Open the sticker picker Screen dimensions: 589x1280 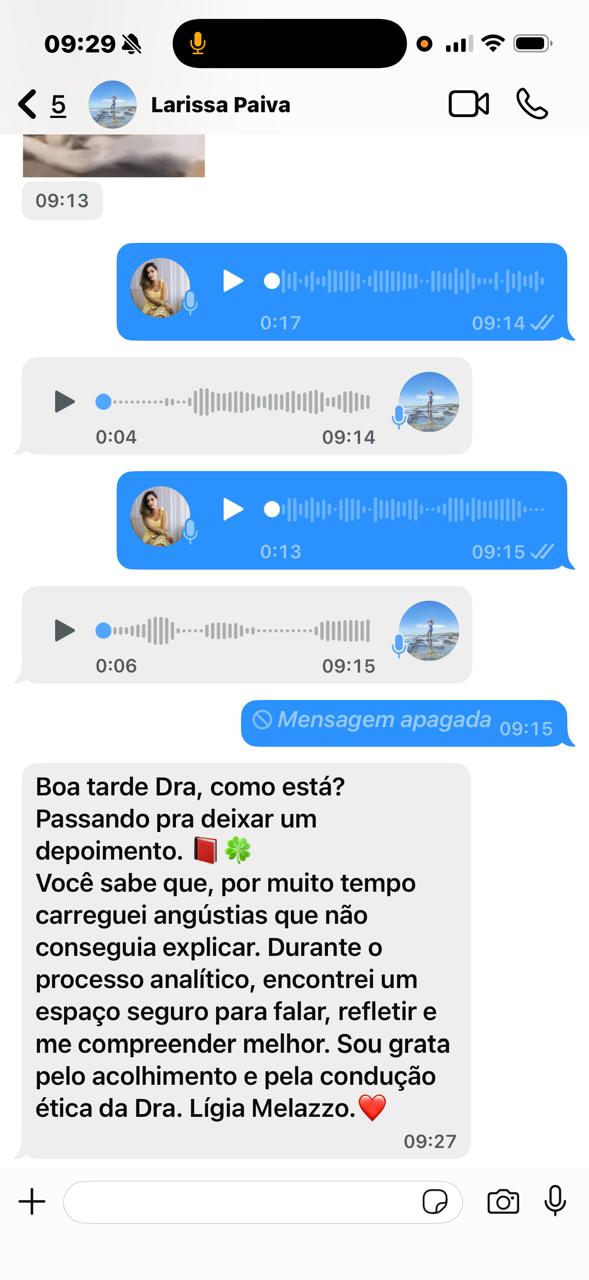[x=435, y=1202]
